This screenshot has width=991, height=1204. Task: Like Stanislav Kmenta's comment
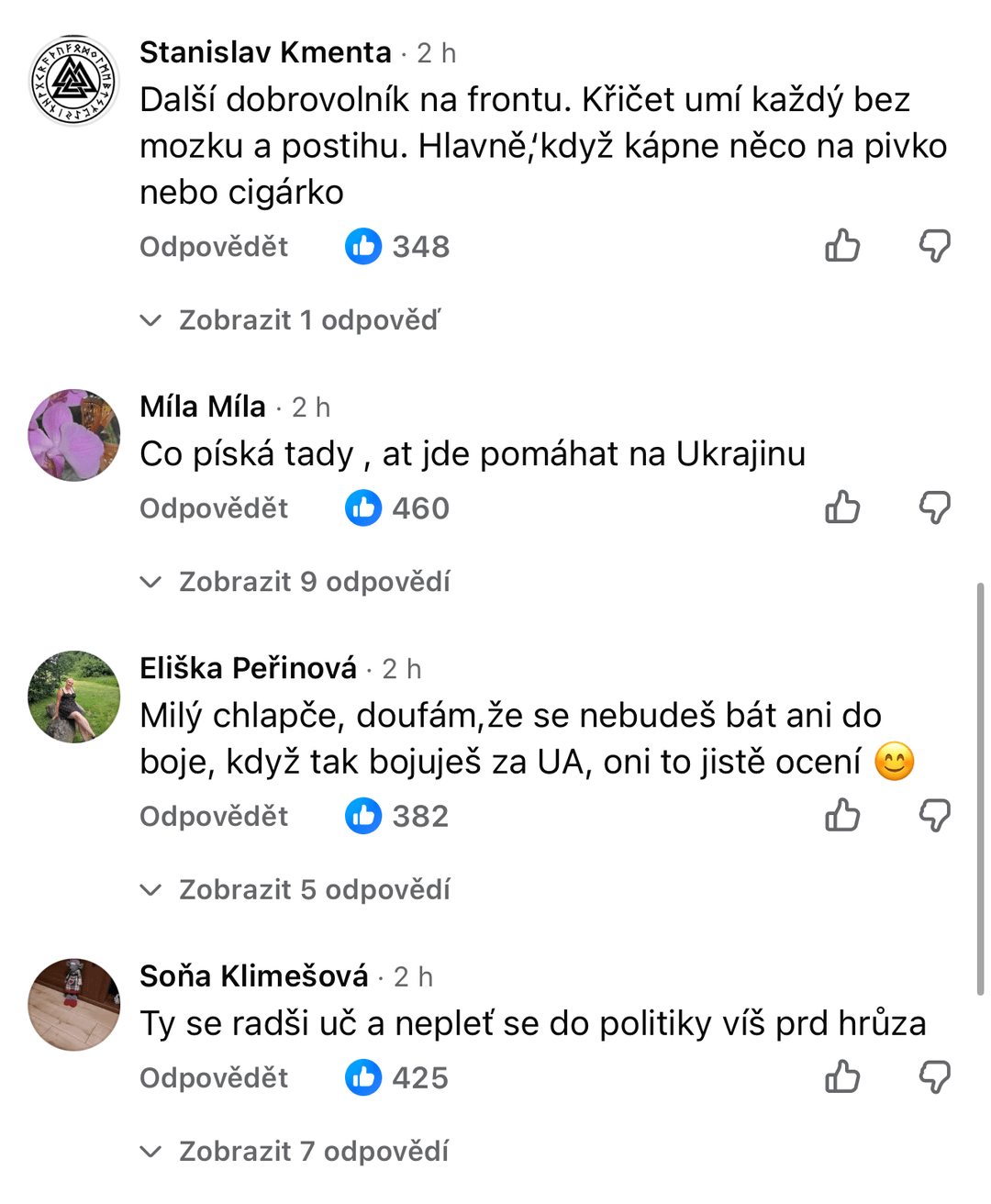pos(842,246)
